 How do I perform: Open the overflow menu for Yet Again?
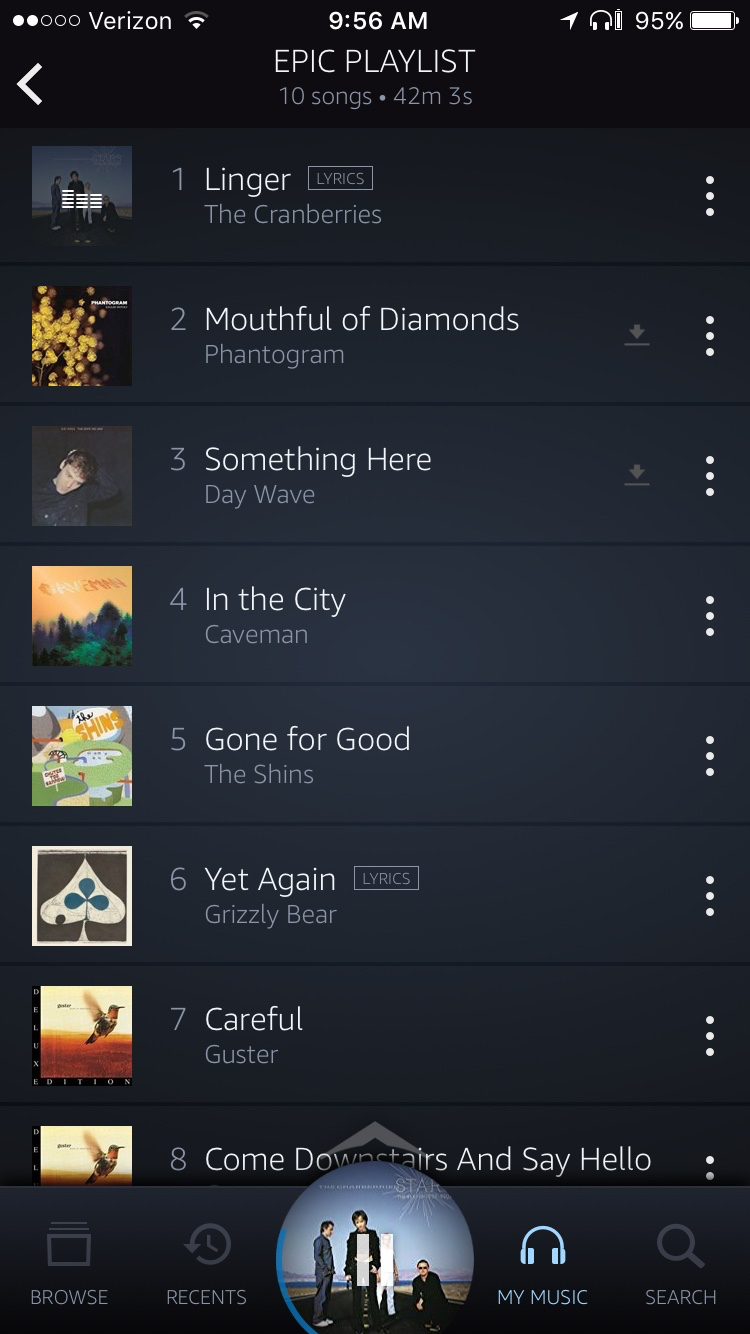click(x=709, y=896)
